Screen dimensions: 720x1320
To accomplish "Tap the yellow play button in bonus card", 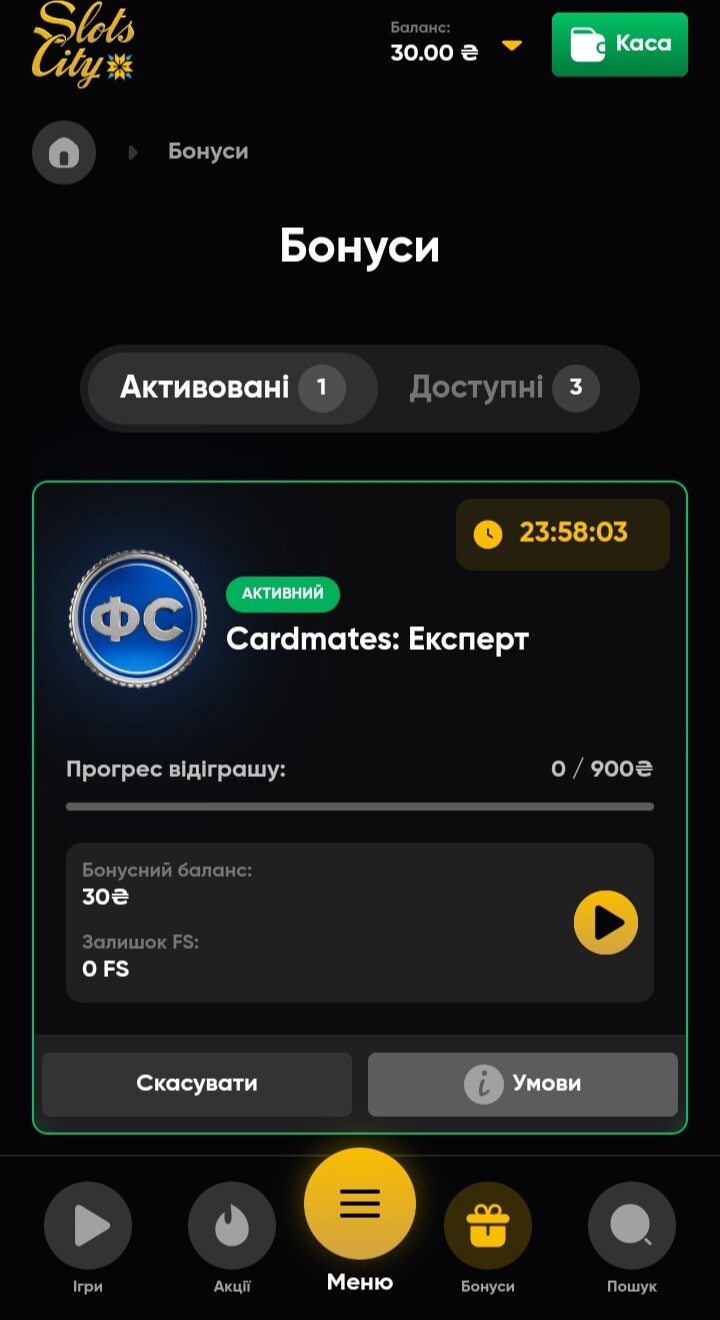I will [606, 922].
